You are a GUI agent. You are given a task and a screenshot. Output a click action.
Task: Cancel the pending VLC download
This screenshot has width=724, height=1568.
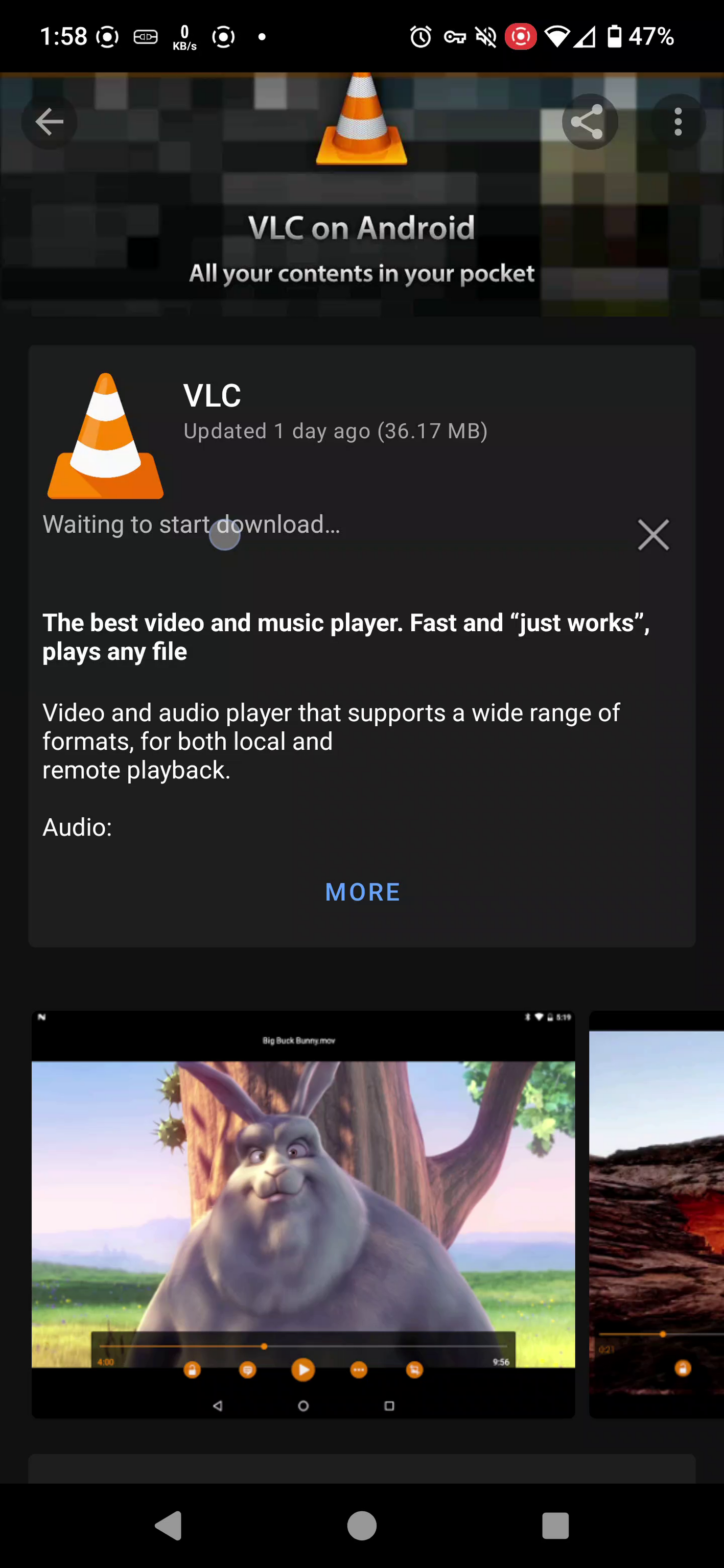pos(653,535)
